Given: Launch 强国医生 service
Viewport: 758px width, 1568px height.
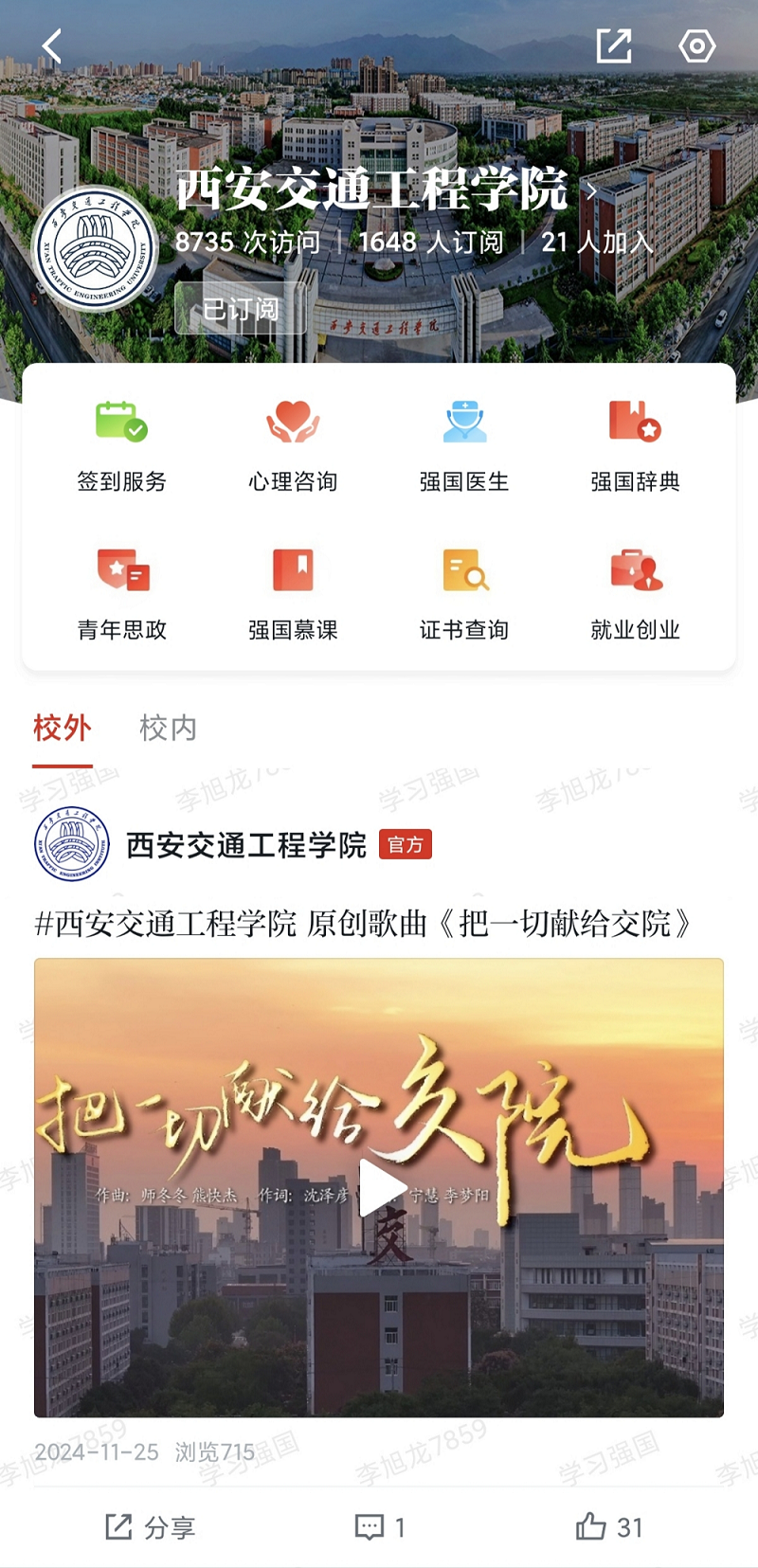Looking at the screenshot, I should 464,443.
